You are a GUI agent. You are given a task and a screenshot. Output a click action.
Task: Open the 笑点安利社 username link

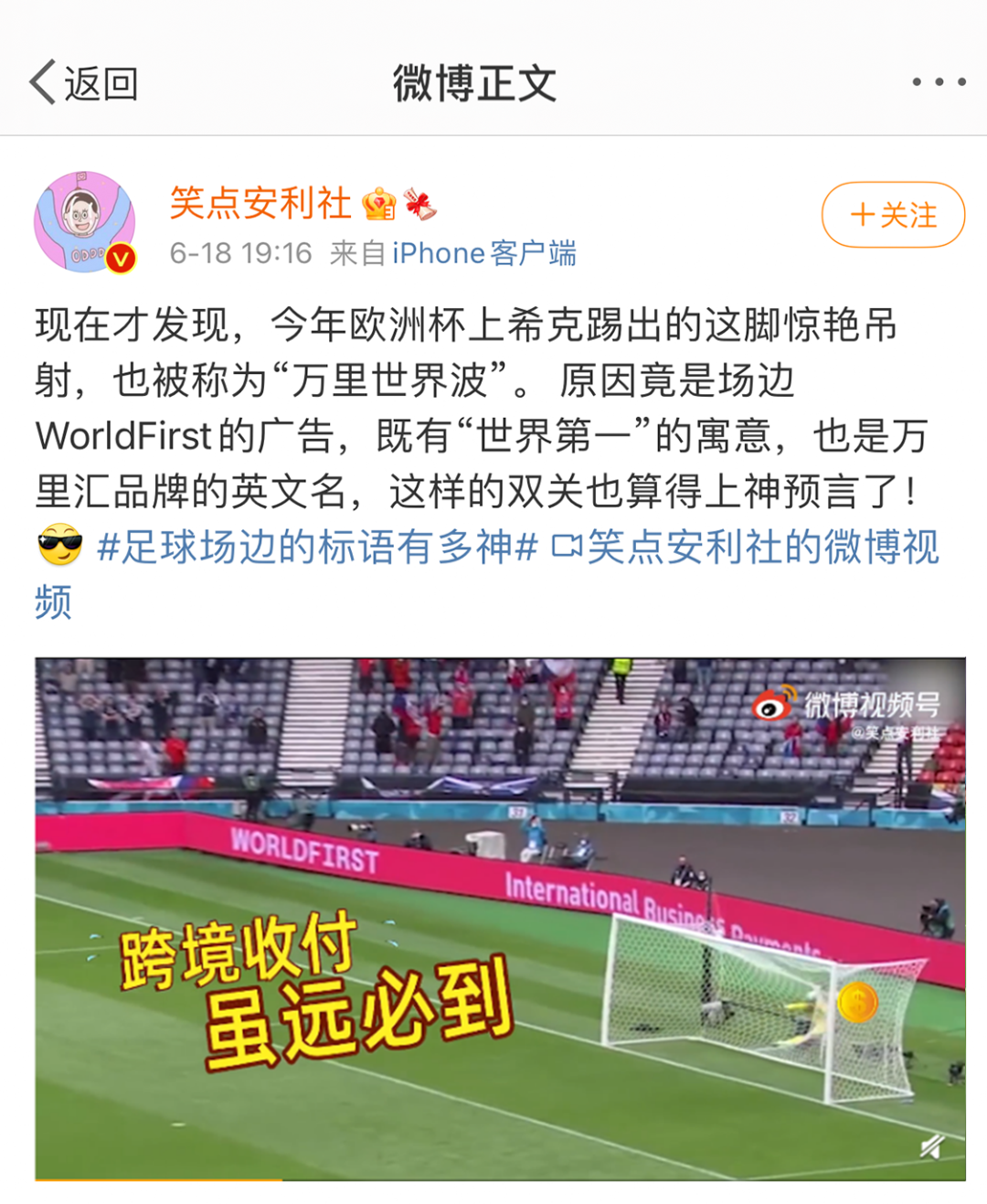click(260, 203)
